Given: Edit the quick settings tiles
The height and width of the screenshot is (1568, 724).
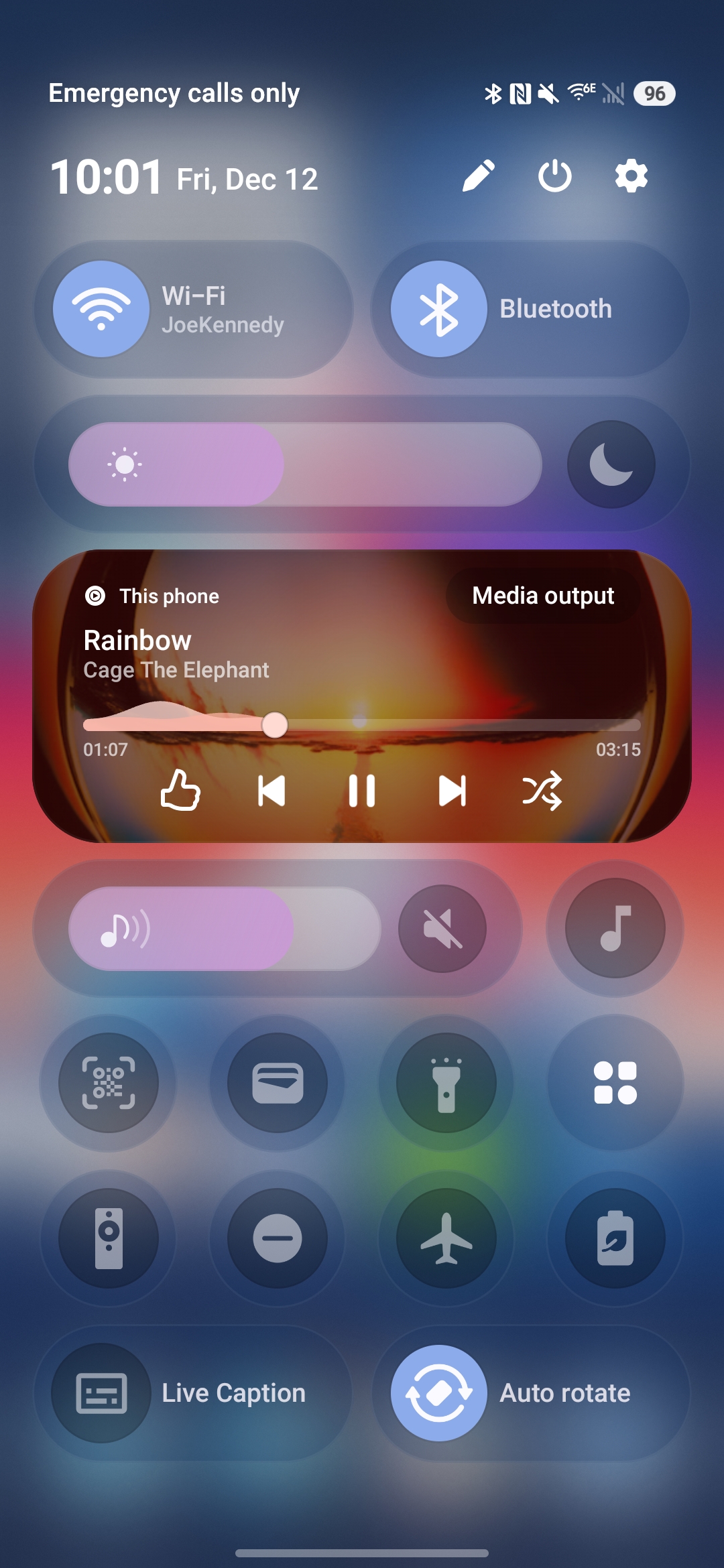Looking at the screenshot, I should coord(479,176).
